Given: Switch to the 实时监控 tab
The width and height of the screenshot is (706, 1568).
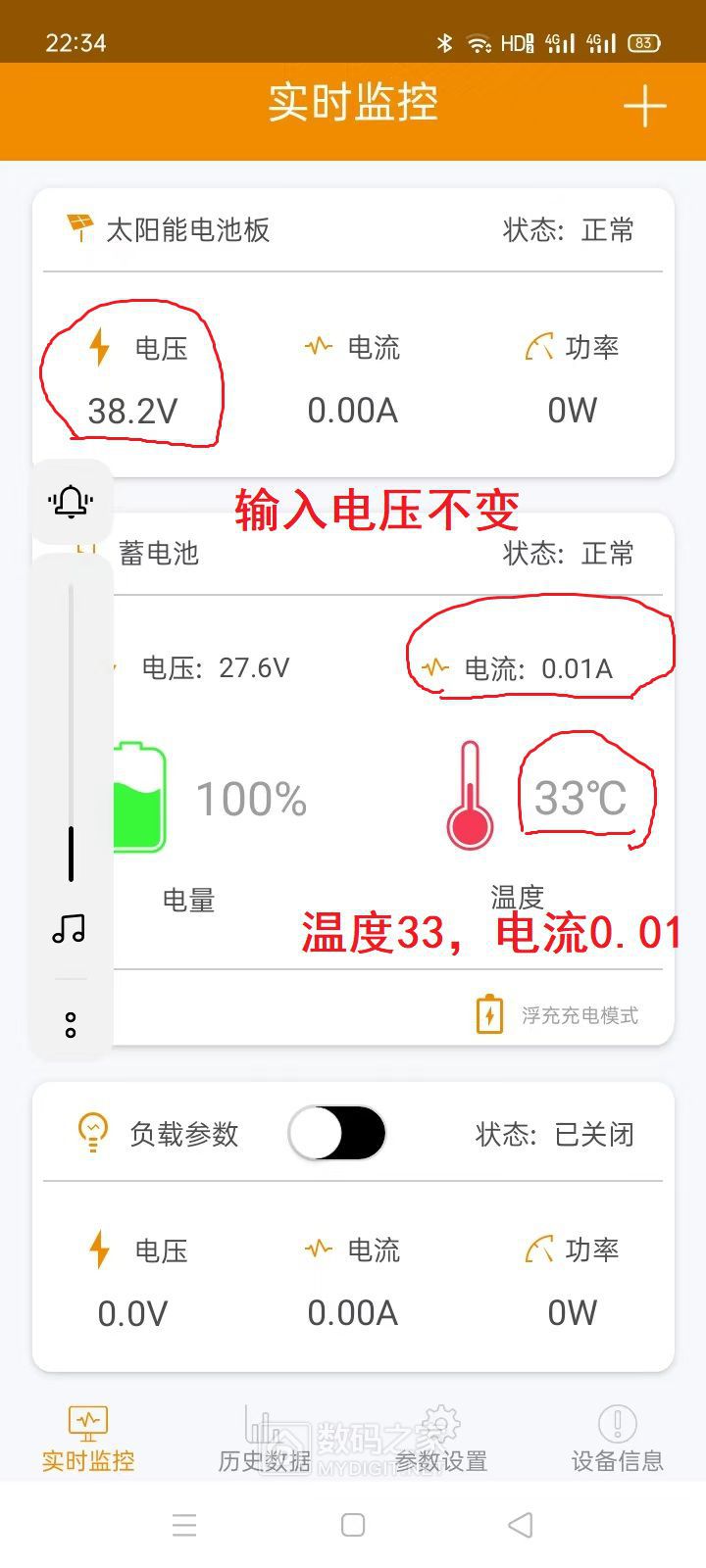Looking at the screenshot, I should [88, 1439].
